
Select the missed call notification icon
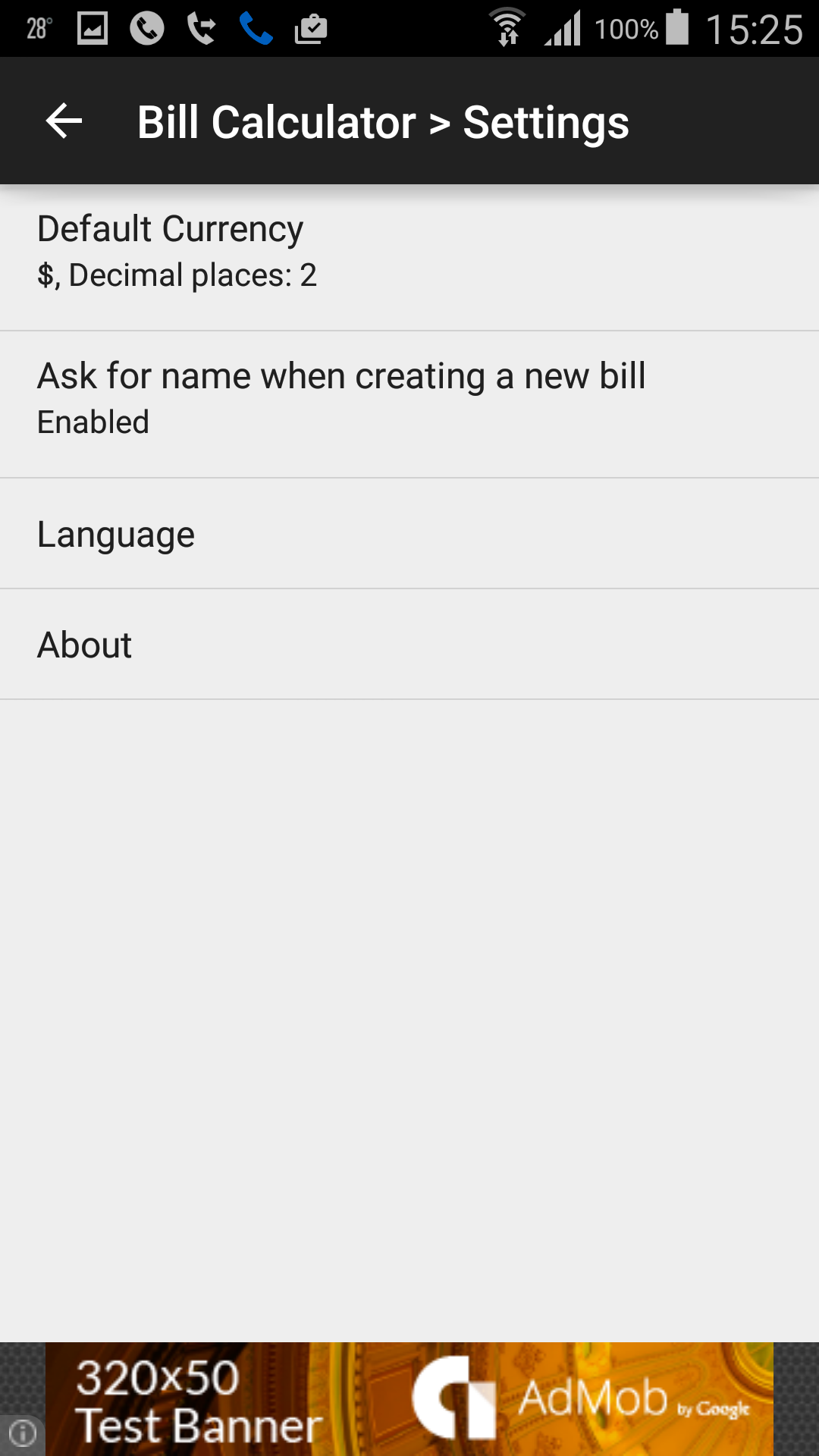tap(200, 28)
